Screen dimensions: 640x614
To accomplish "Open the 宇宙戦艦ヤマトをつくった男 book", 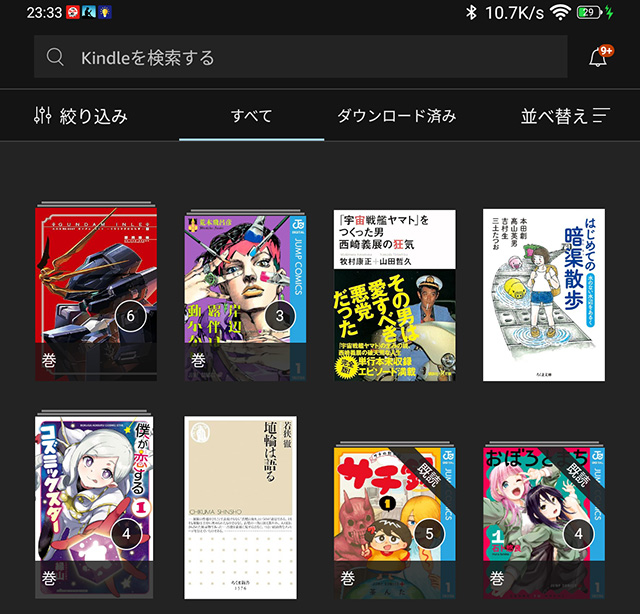I will coord(394,294).
